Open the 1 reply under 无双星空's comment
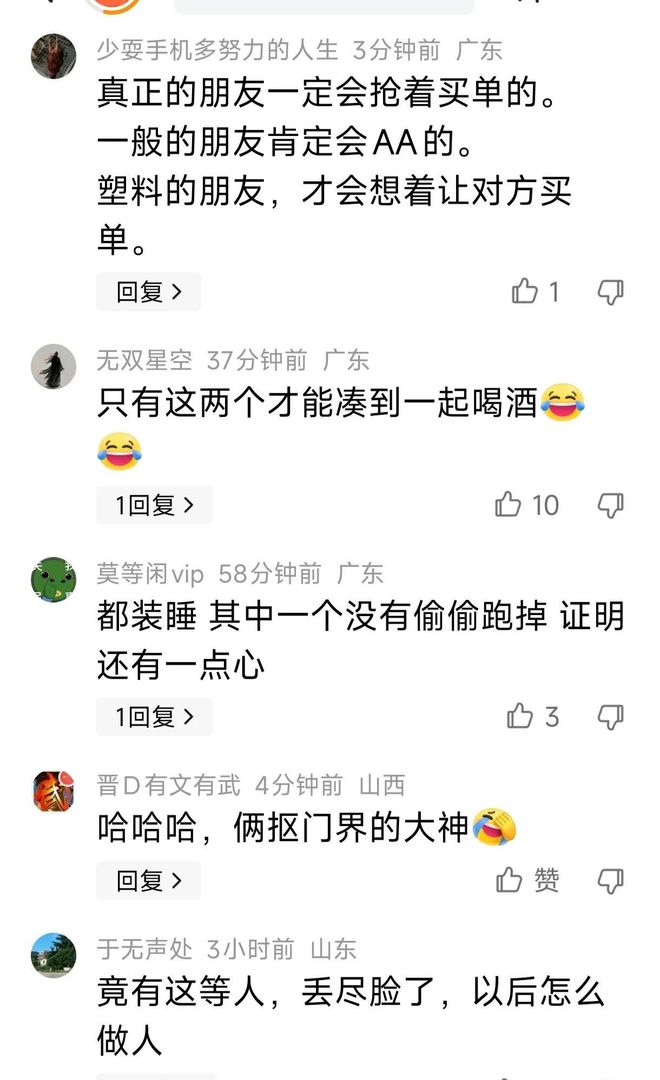660x1080 pixels. 154,505
